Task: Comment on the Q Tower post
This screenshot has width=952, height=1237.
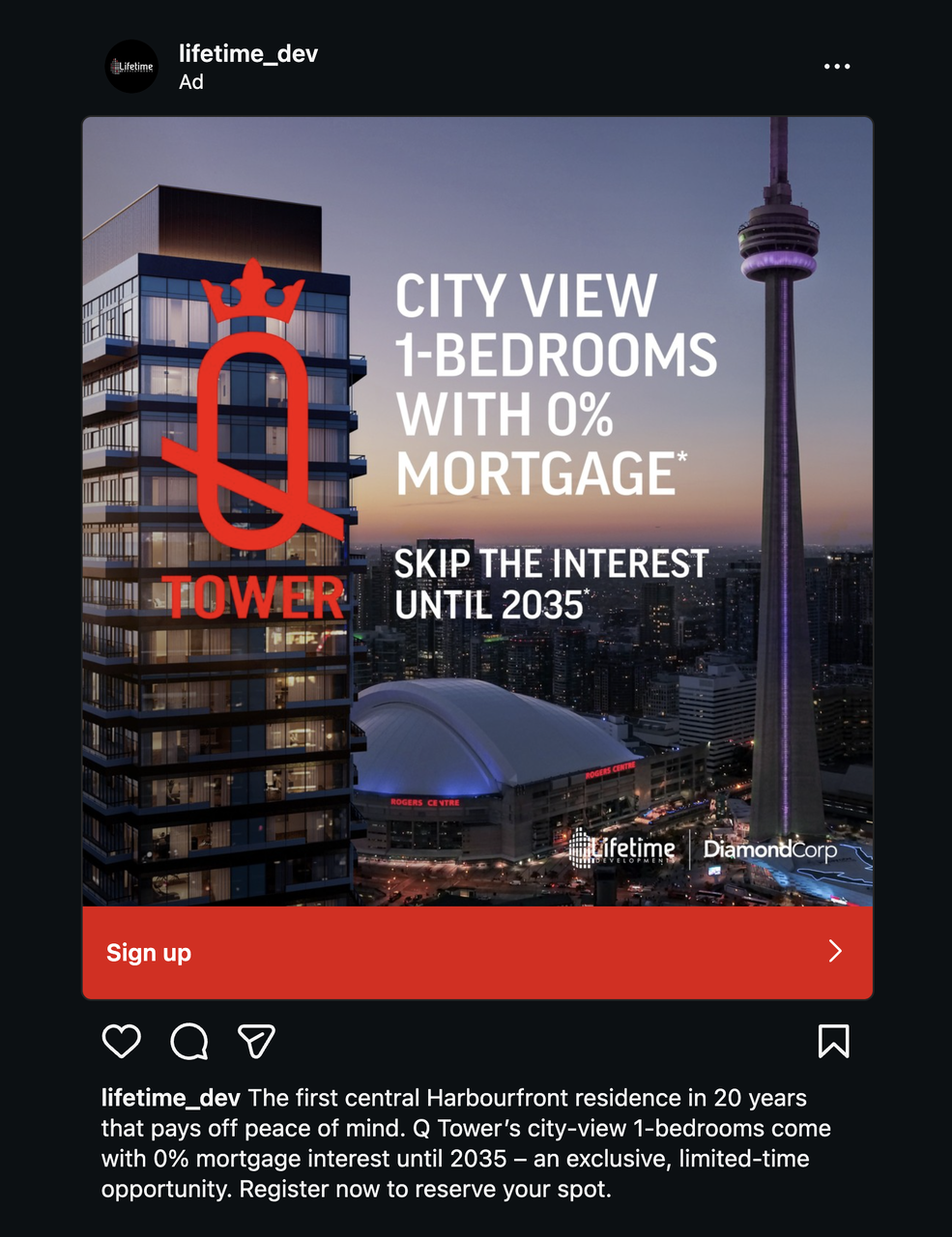Action: [x=189, y=1041]
